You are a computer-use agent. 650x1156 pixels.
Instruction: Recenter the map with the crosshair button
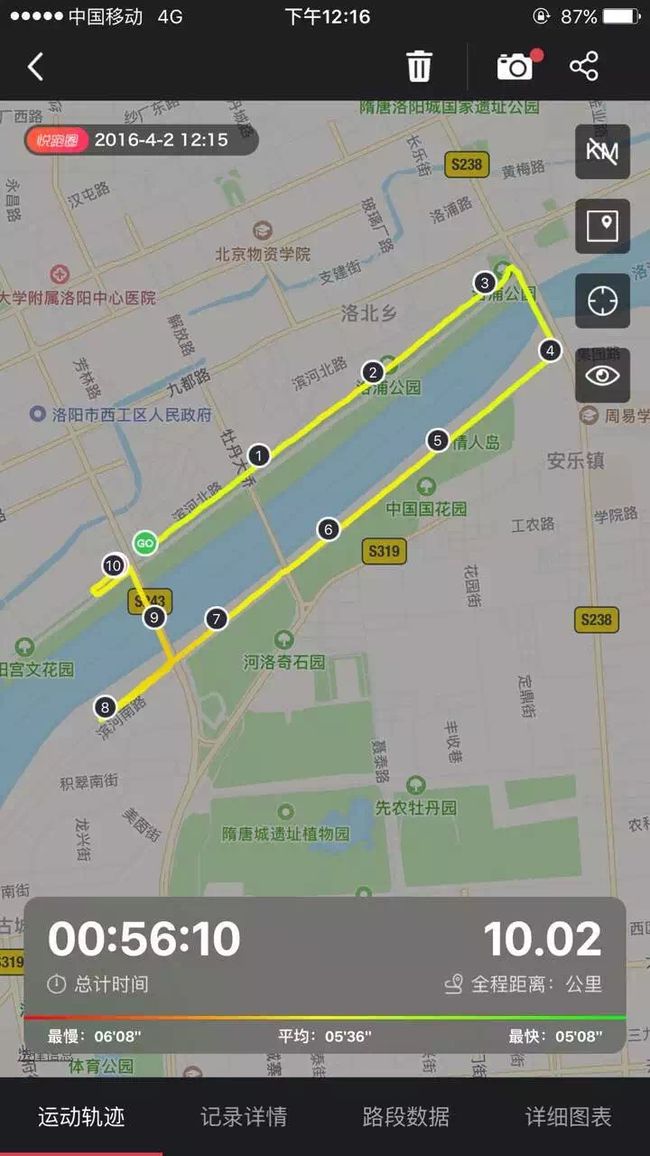602,301
